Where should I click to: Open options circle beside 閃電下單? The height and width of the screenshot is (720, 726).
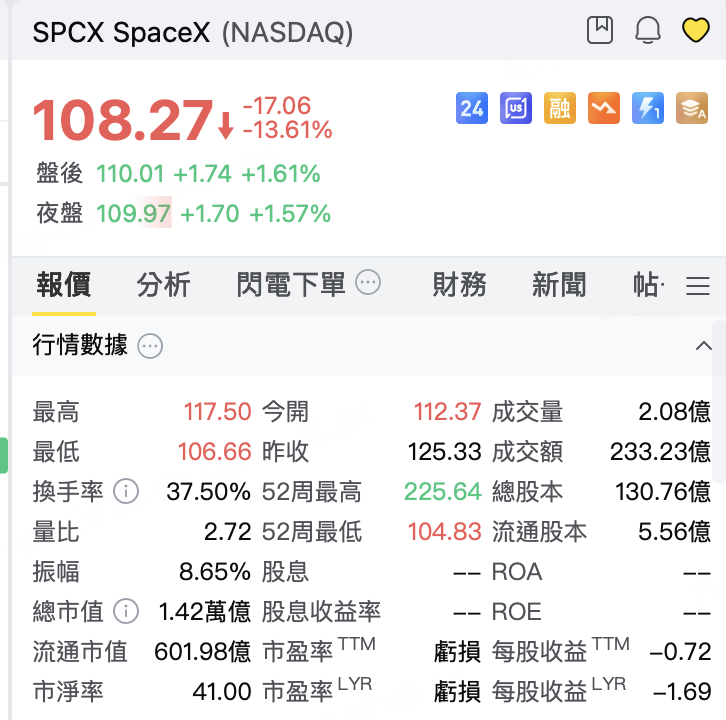368,282
